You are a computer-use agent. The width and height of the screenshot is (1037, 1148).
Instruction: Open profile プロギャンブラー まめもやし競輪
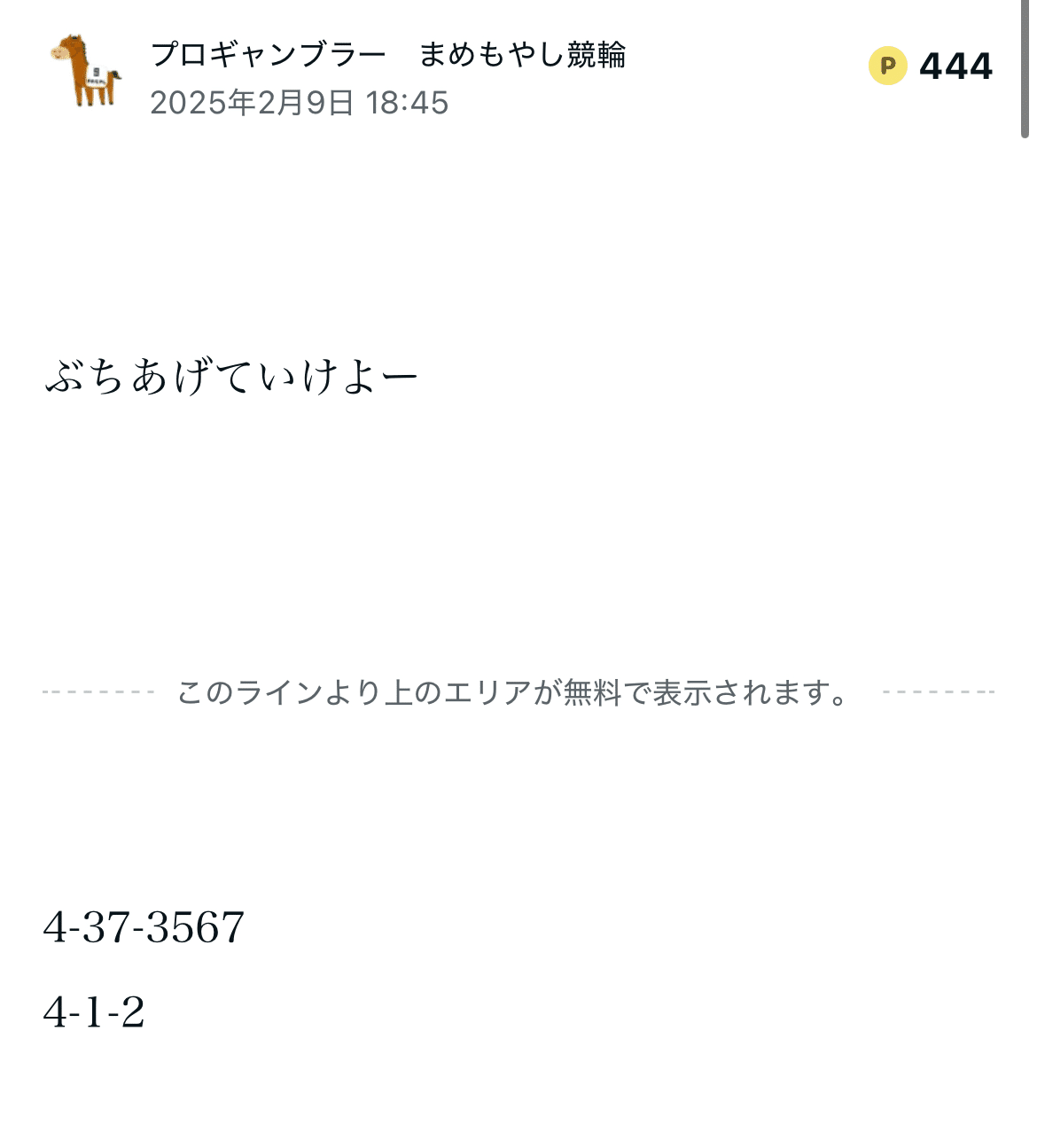click(390, 55)
